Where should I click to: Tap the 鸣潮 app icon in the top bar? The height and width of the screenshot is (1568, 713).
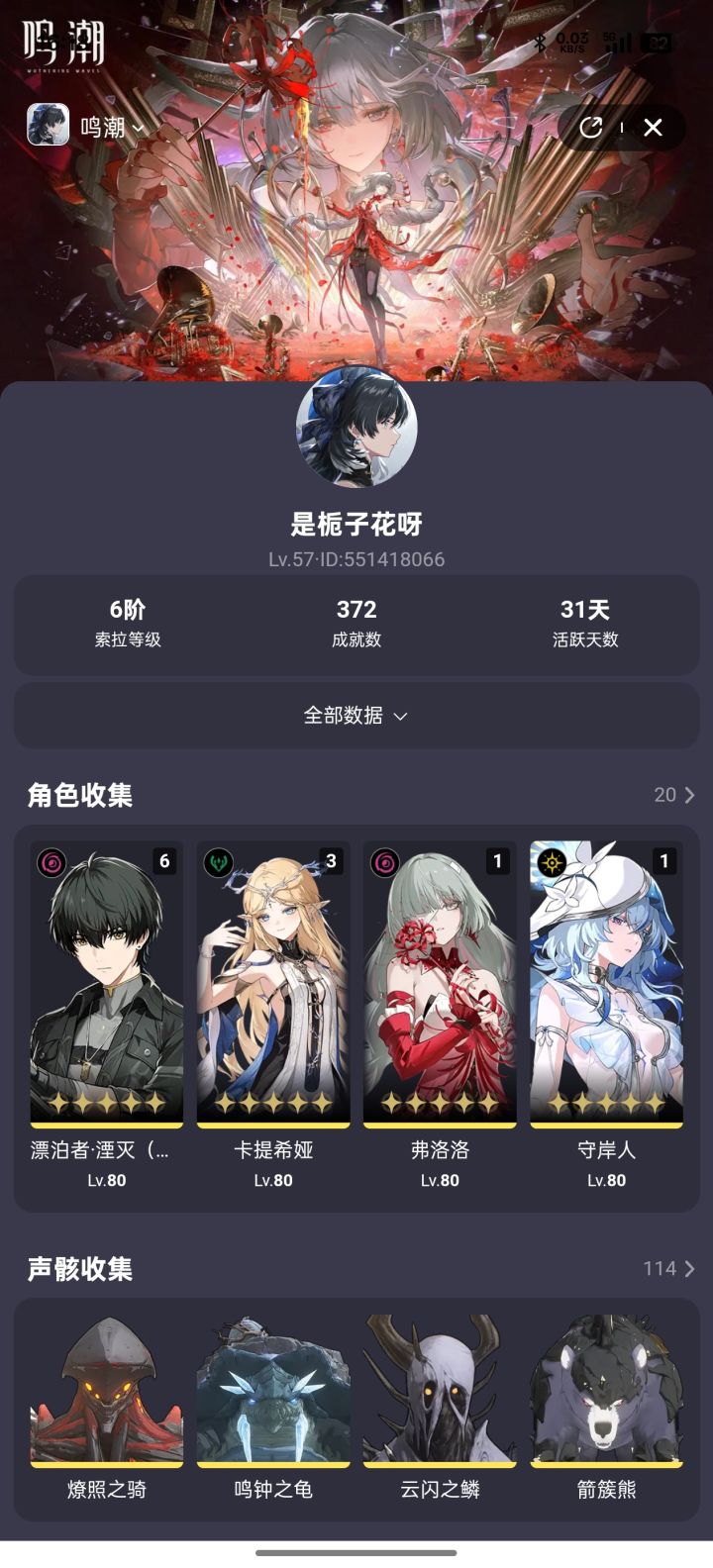click(x=47, y=127)
